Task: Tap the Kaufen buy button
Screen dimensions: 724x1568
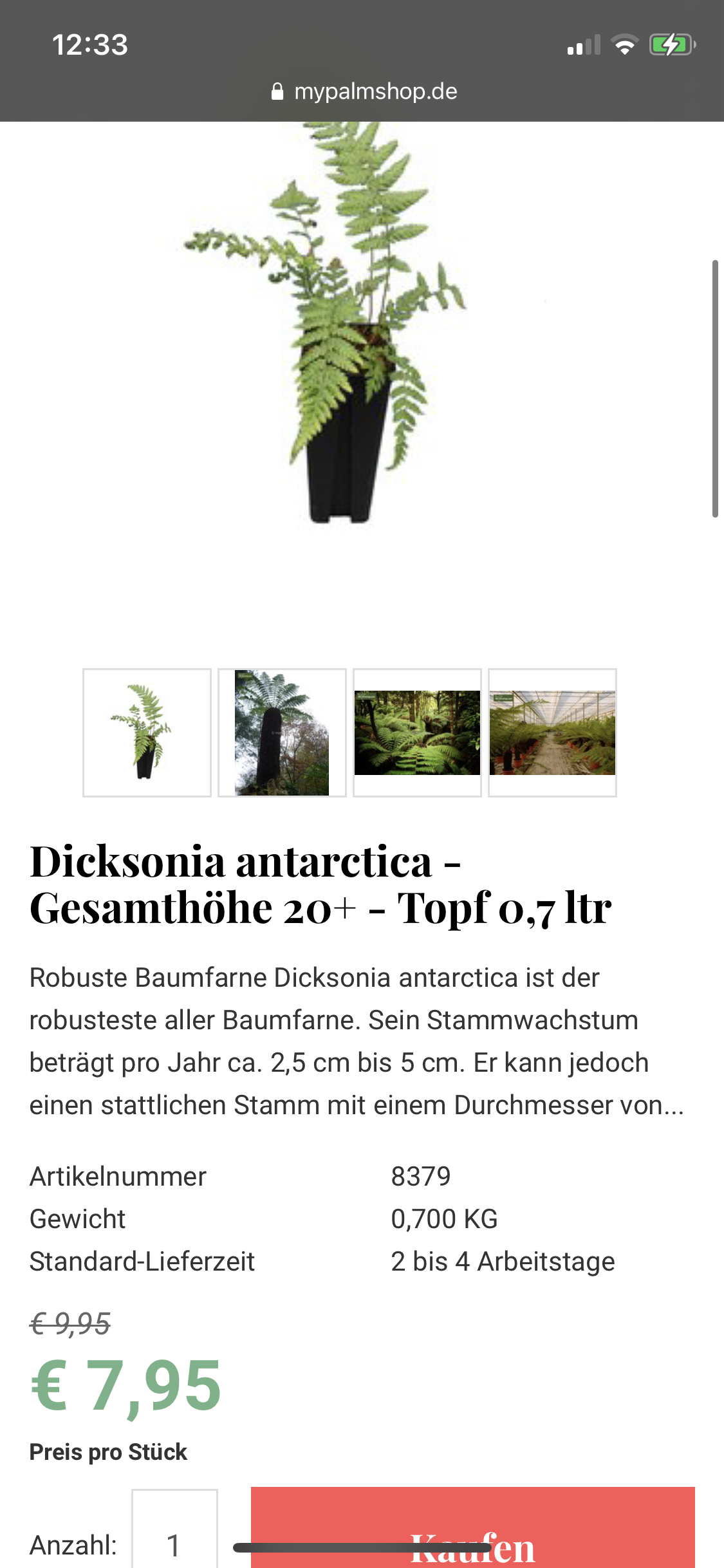Action: pyautogui.click(x=473, y=1527)
